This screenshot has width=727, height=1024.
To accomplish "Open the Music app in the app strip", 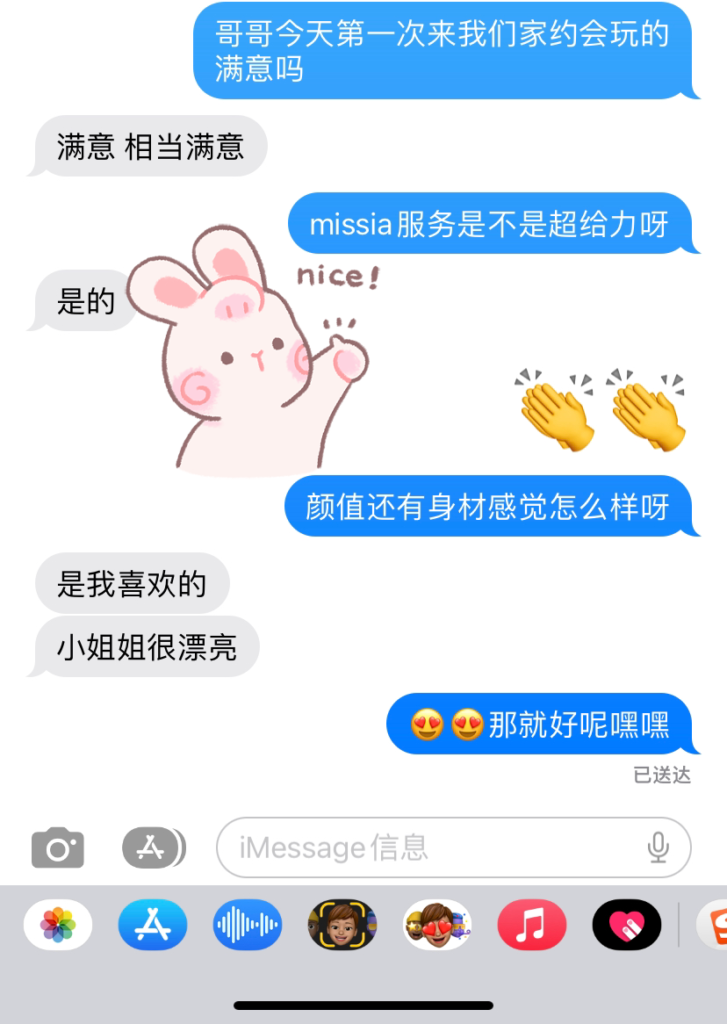I will click(532, 925).
